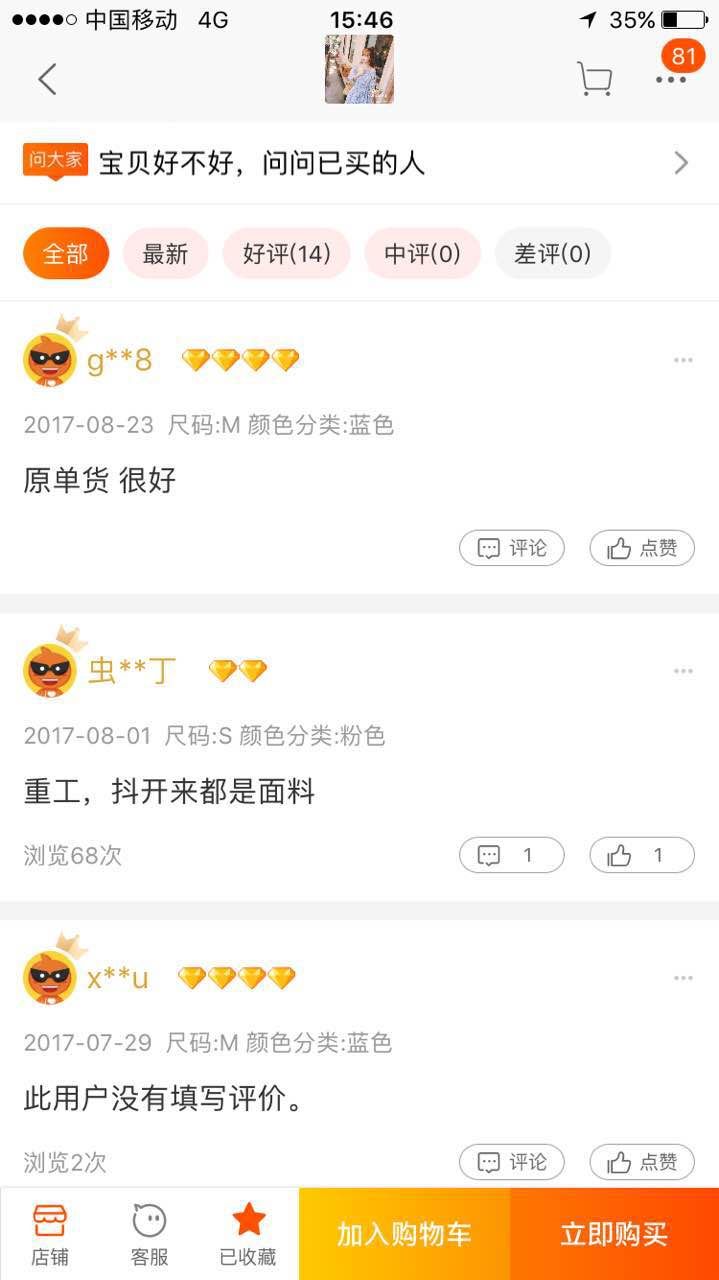Like g**8's review with 点赞
The height and width of the screenshot is (1280, 719).
(641, 548)
